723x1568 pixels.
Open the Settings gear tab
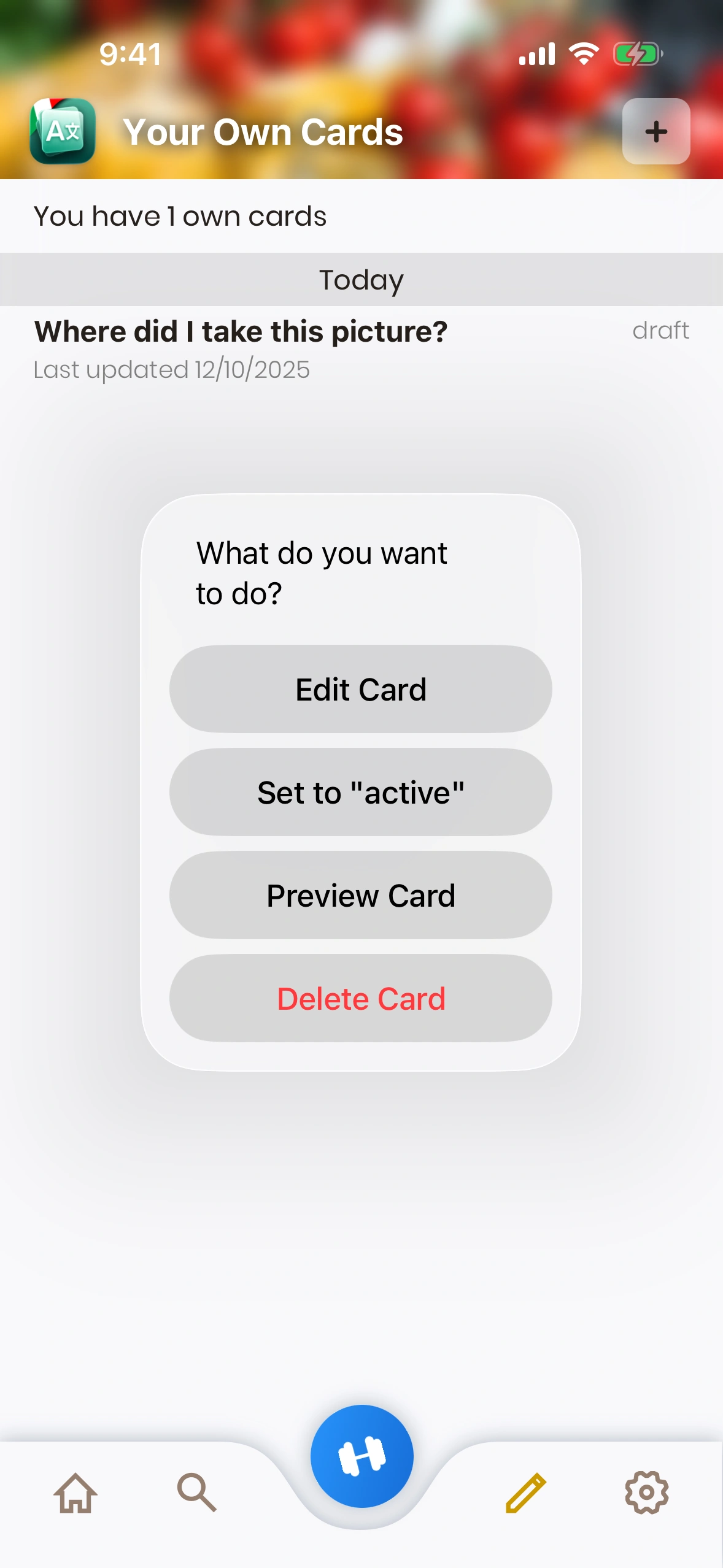coord(646,1493)
